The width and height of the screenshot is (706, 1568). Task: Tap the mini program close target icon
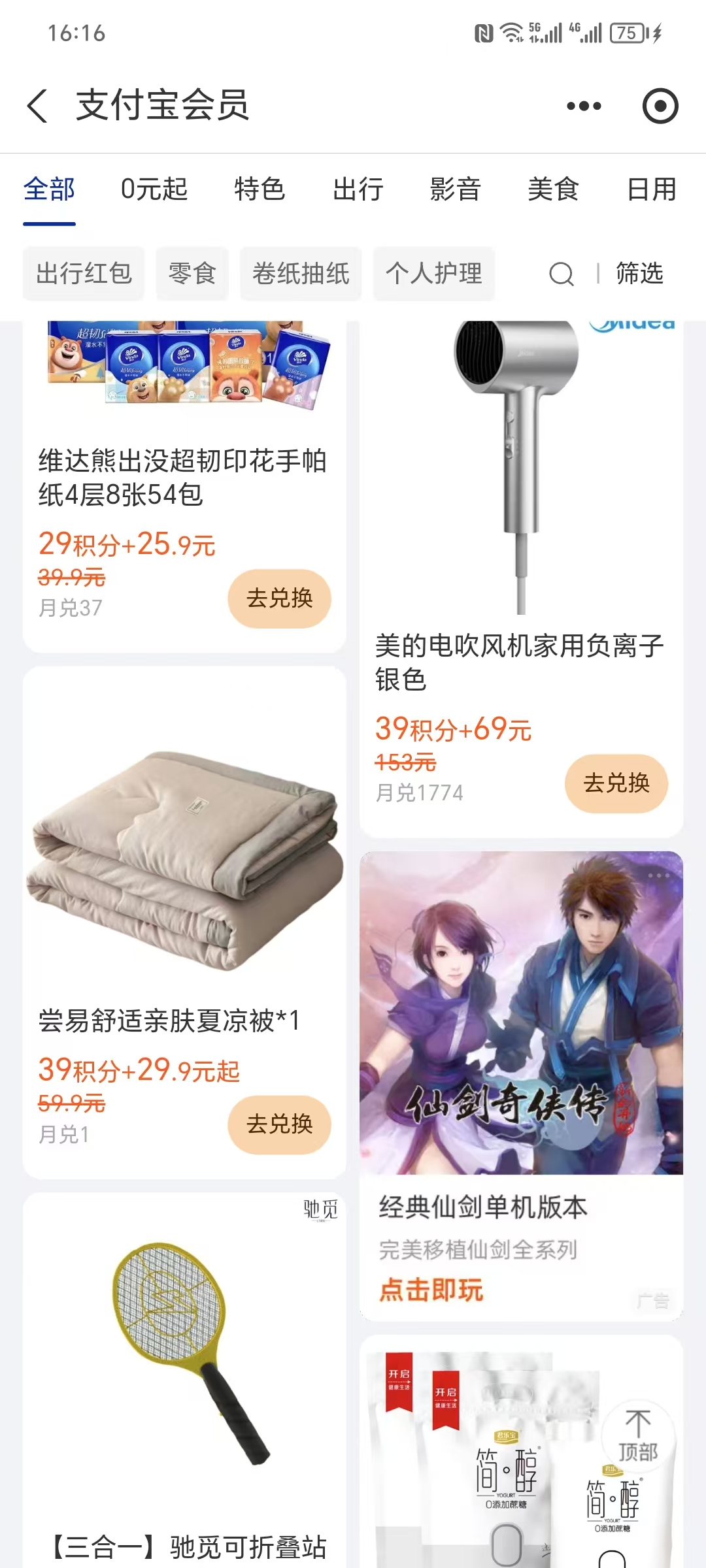point(660,106)
